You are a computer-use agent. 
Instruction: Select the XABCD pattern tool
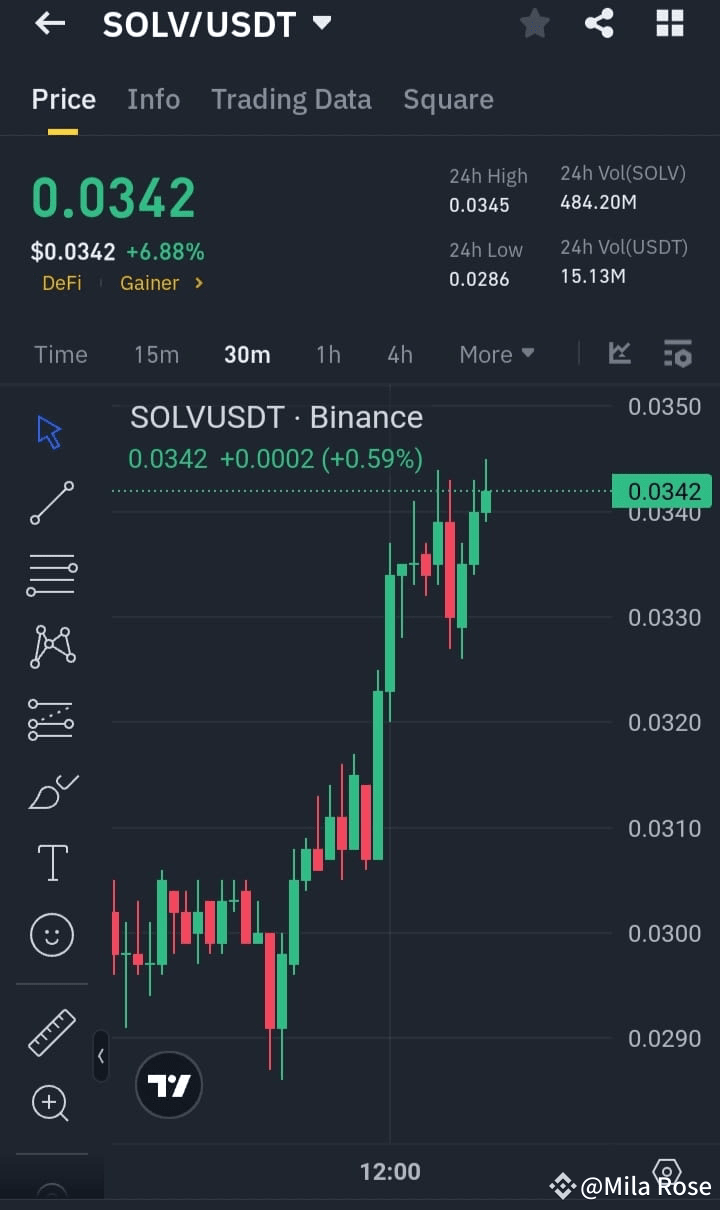(51, 646)
